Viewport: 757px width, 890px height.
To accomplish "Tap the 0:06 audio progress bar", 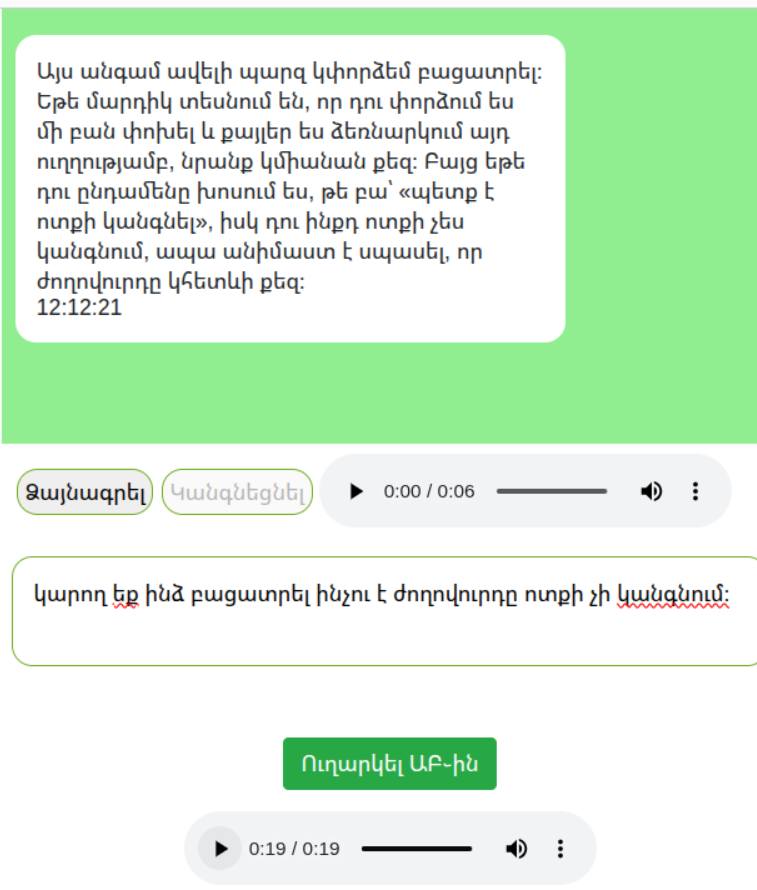I will (x=551, y=491).
